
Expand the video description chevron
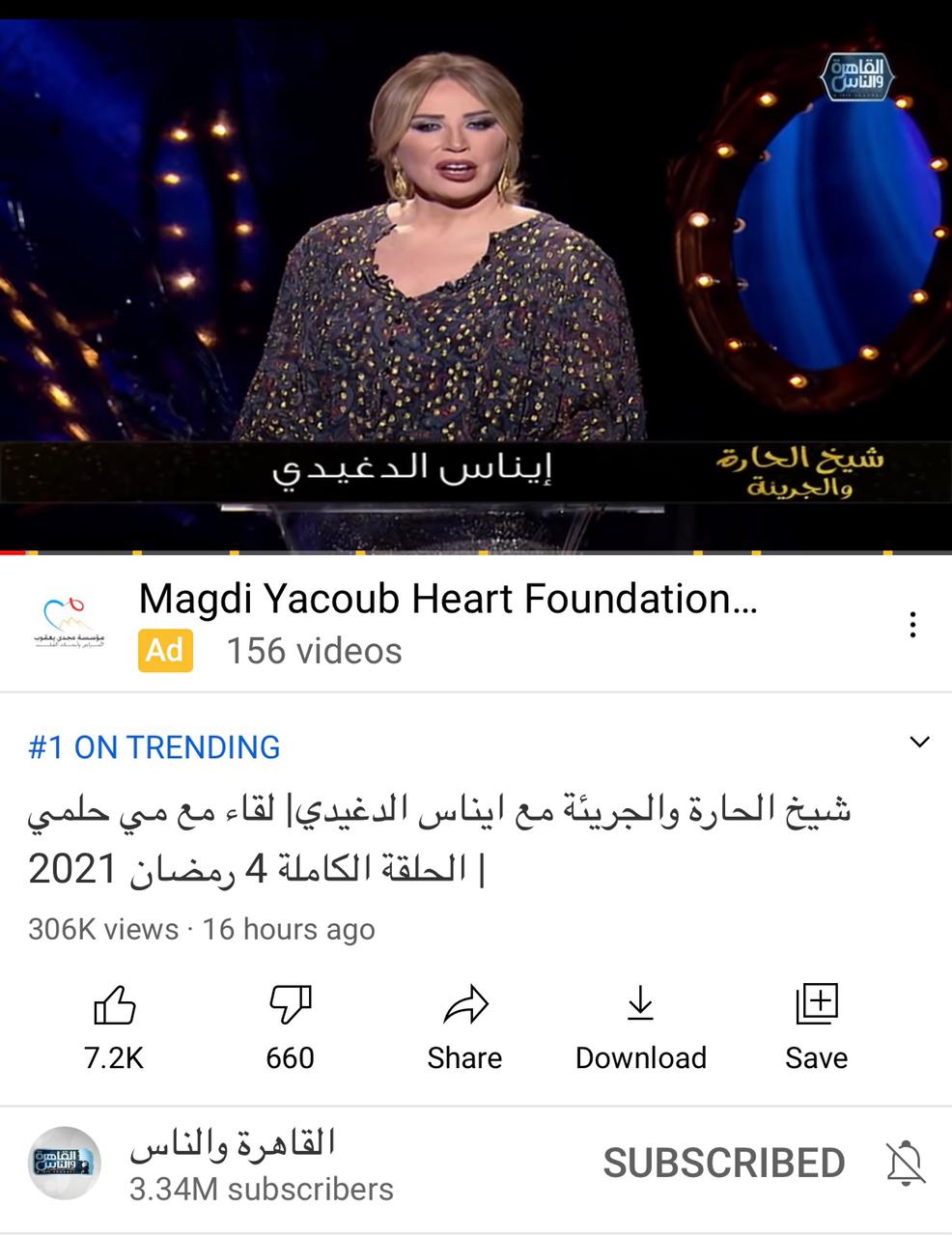[919, 742]
